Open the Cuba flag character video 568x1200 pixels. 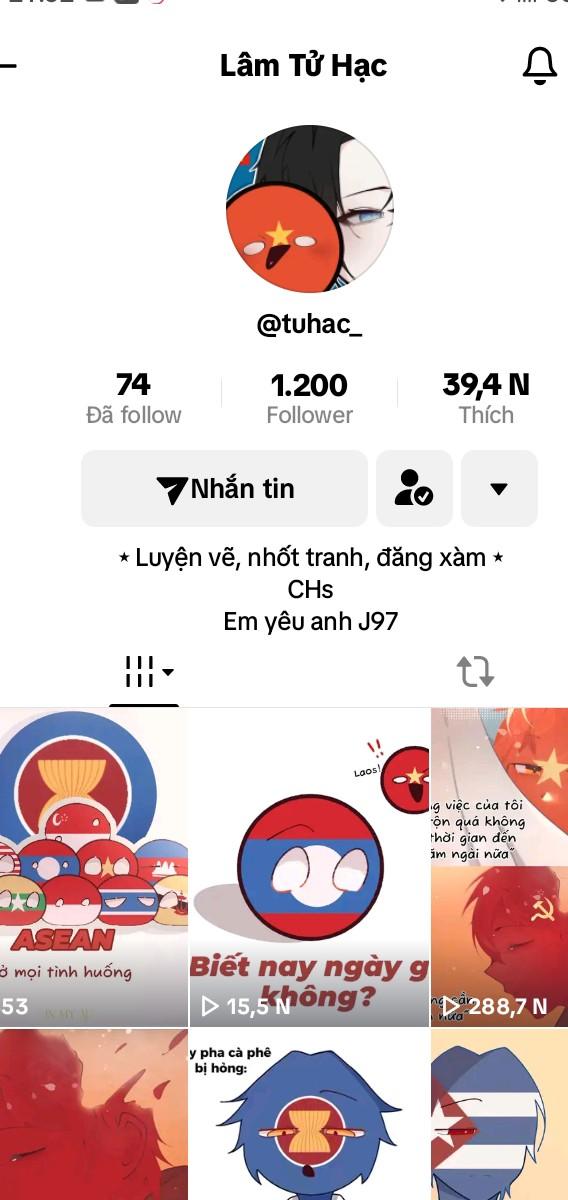[x=500, y=1115]
